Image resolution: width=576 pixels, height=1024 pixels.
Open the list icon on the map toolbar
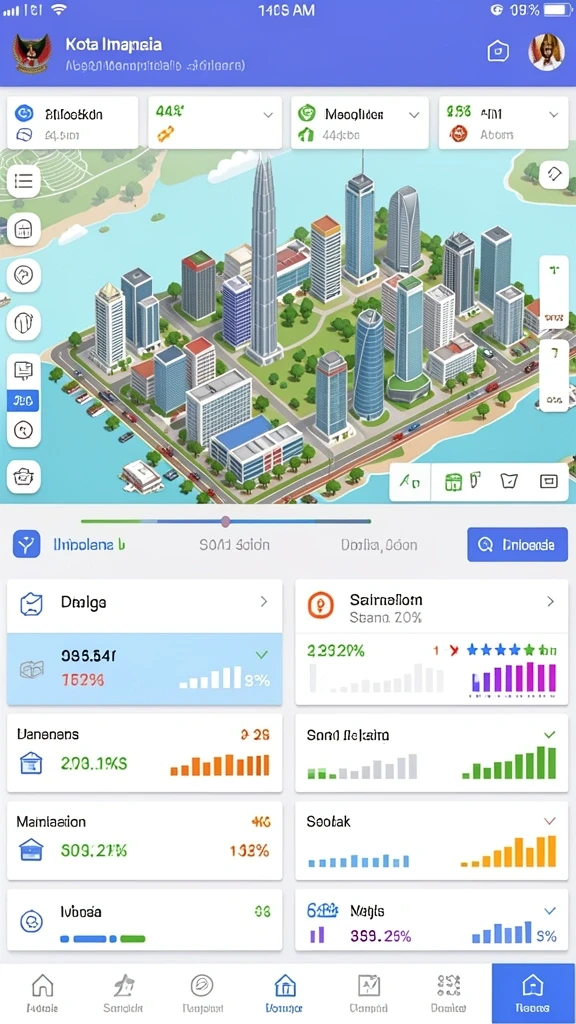pos(24,181)
